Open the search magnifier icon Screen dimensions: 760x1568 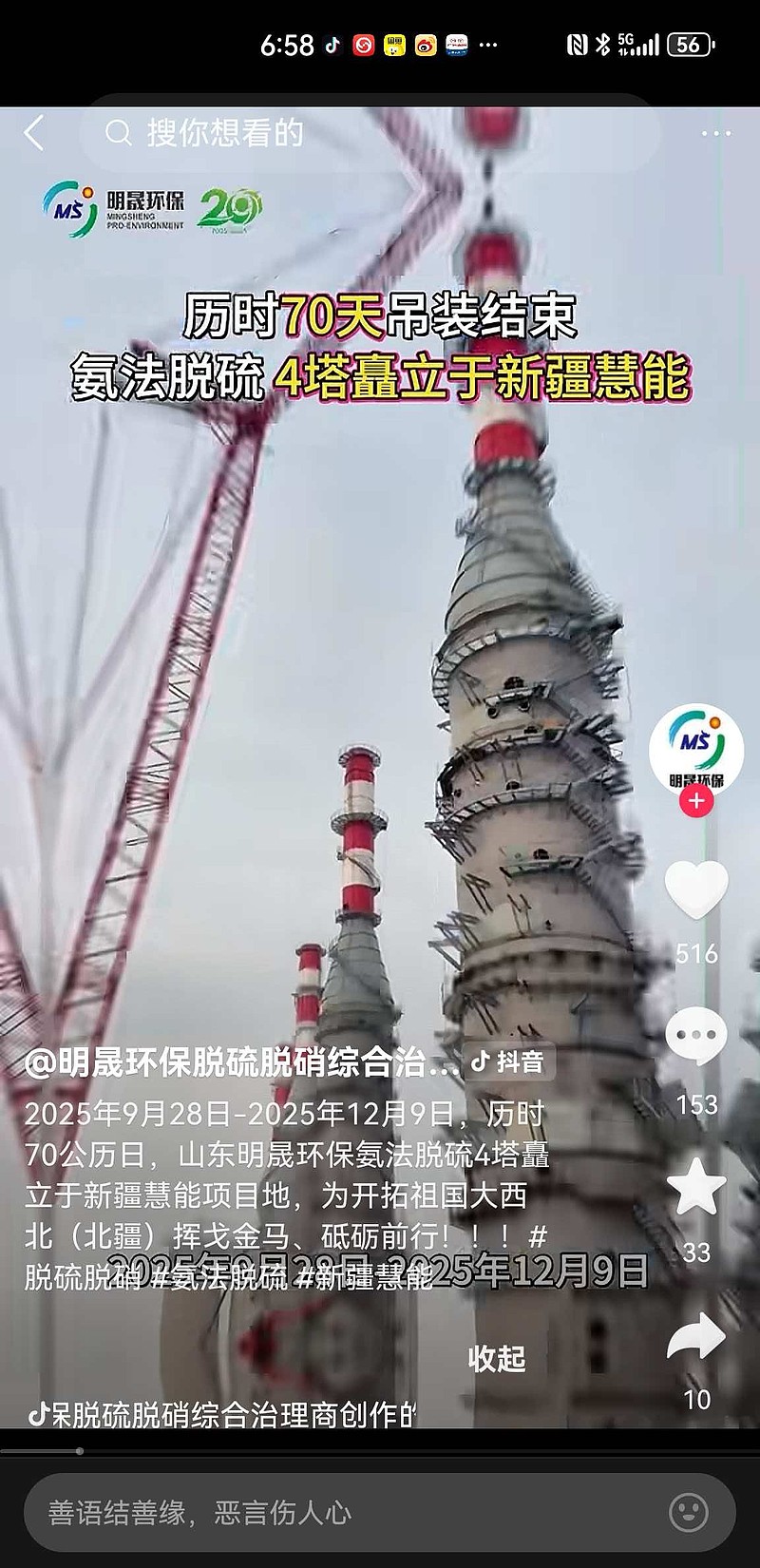click(120, 134)
